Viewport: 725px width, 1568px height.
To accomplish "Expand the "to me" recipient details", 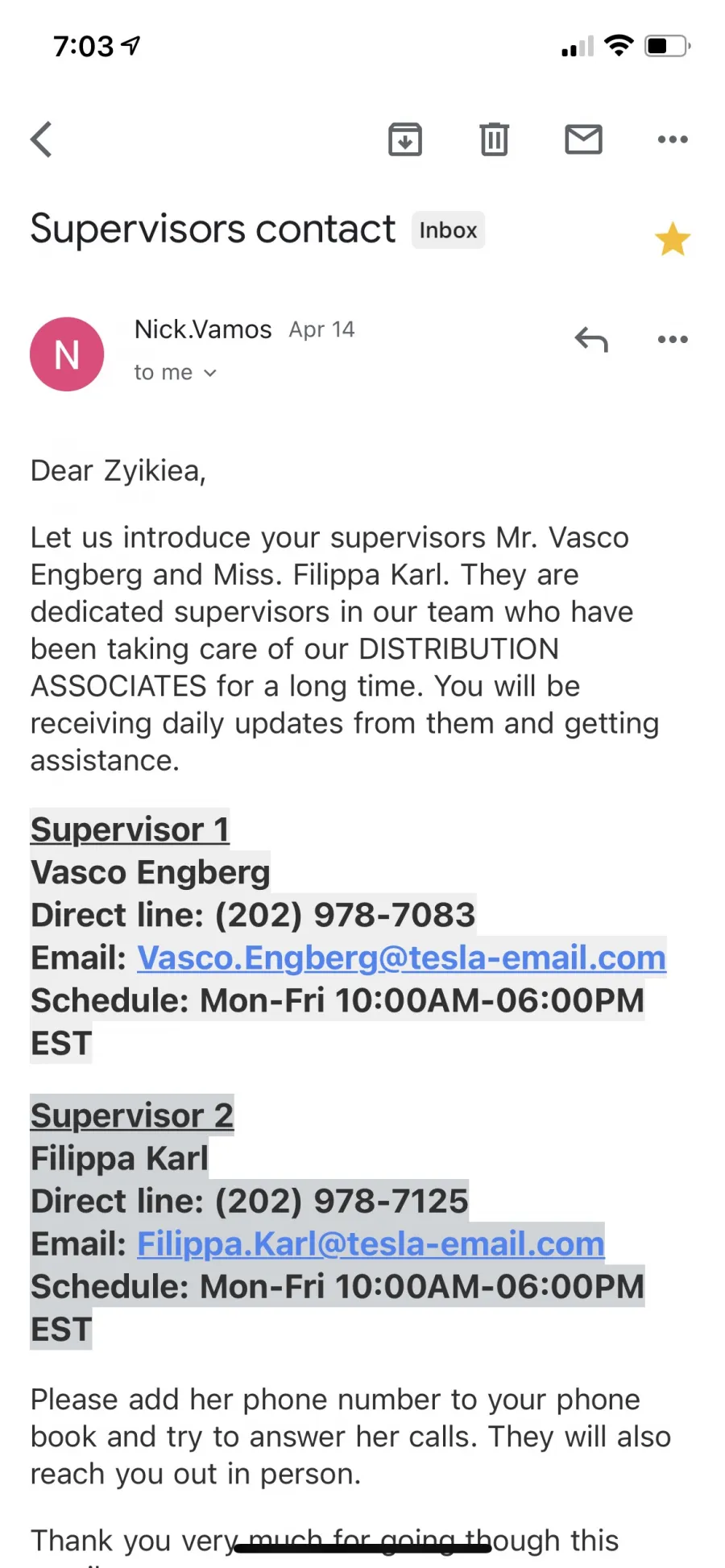I will click(175, 372).
